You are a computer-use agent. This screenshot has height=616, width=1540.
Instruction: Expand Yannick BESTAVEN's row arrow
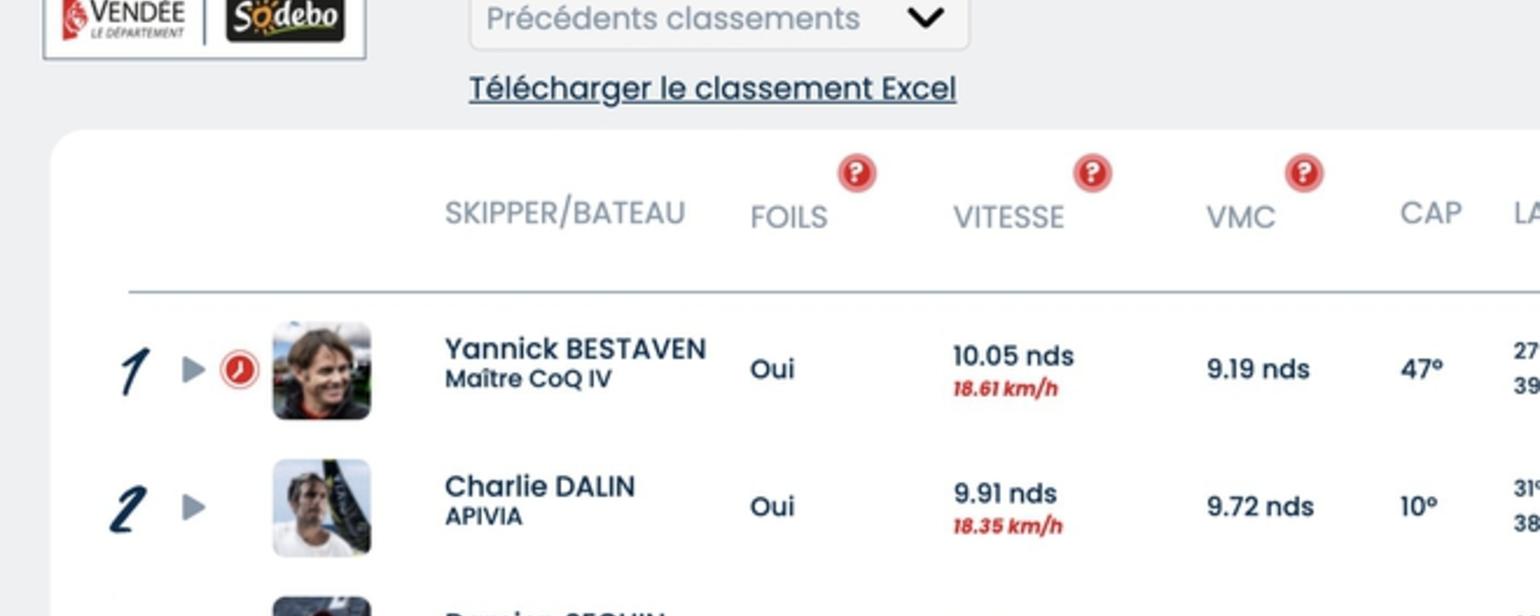pyautogui.click(x=194, y=370)
